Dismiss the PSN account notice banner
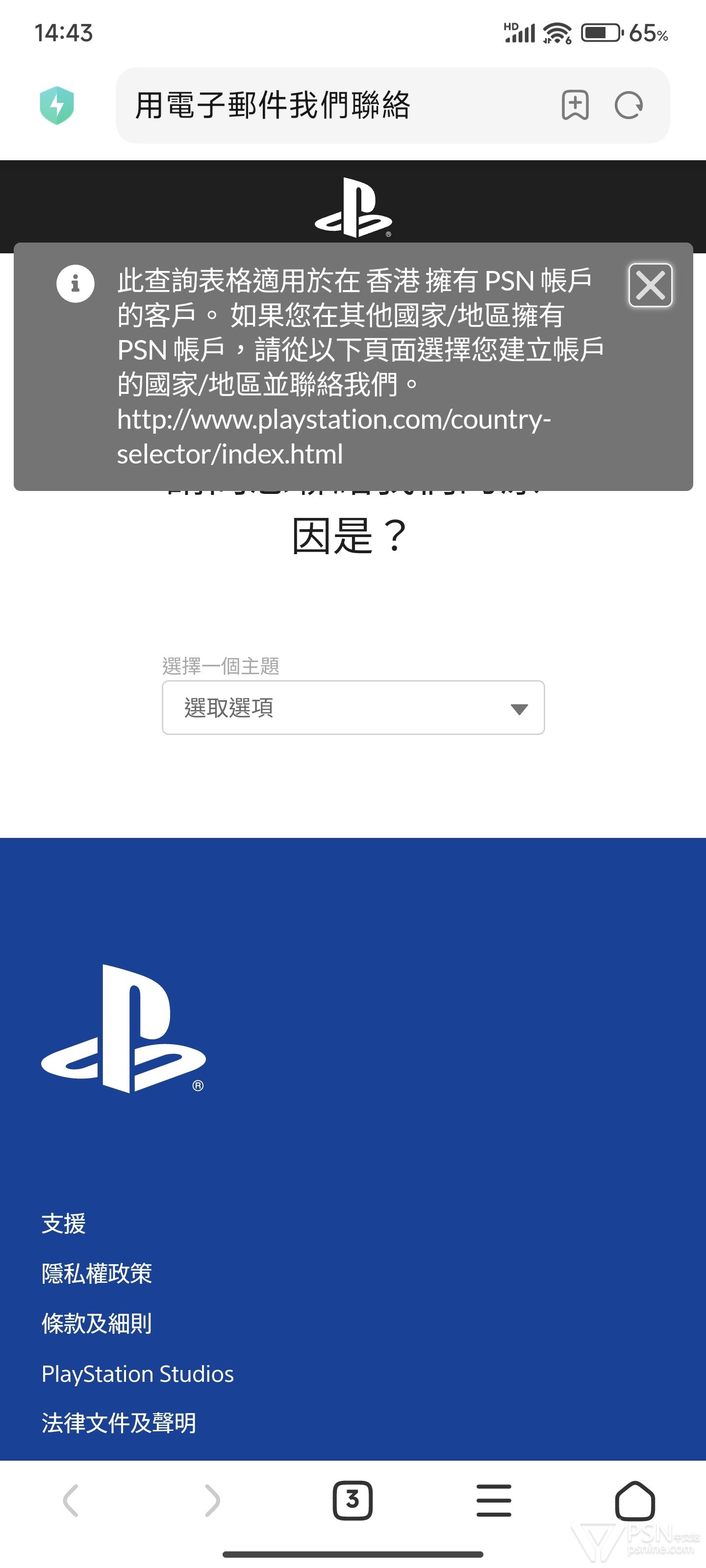The image size is (706, 1568). [x=650, y=285]
